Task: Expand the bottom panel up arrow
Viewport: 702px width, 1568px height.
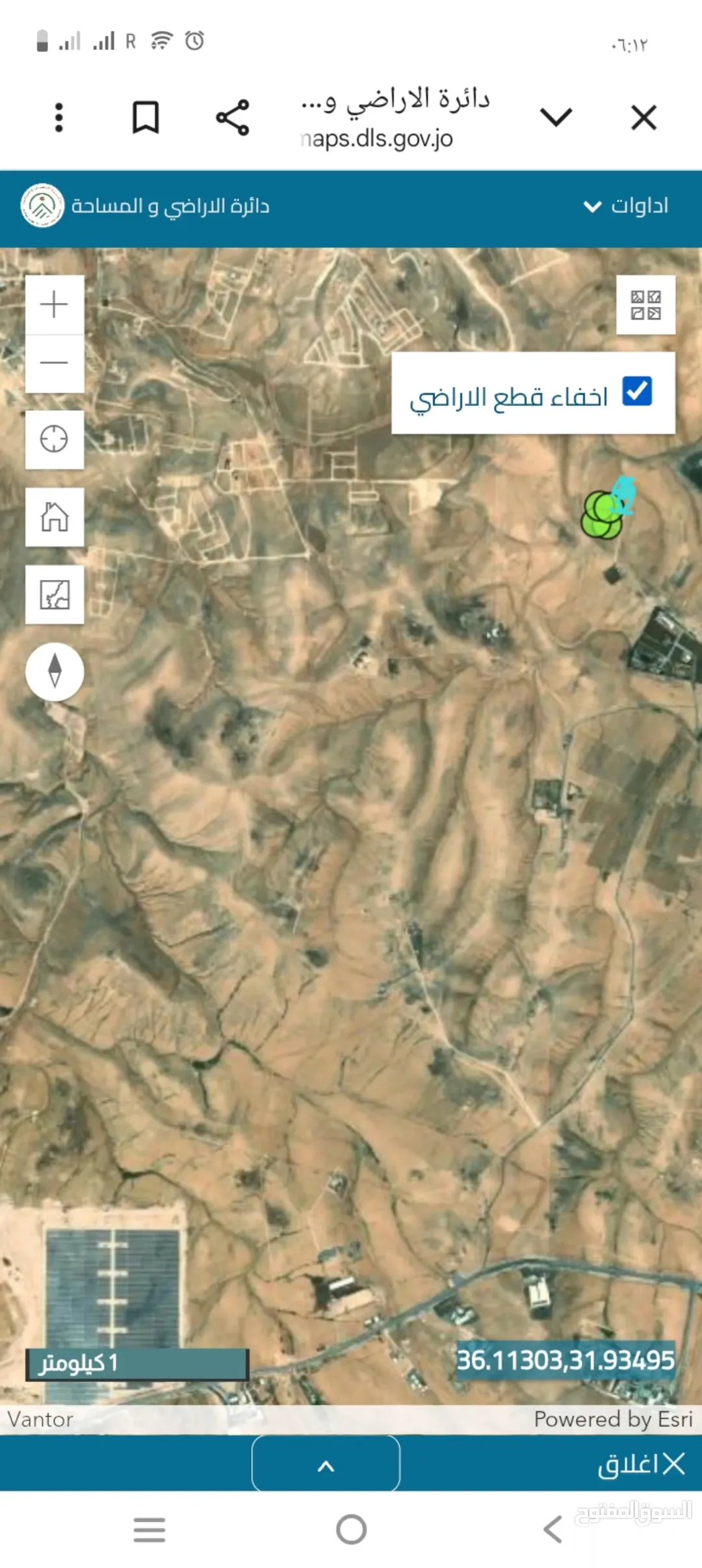Action: coord(326,1466)
